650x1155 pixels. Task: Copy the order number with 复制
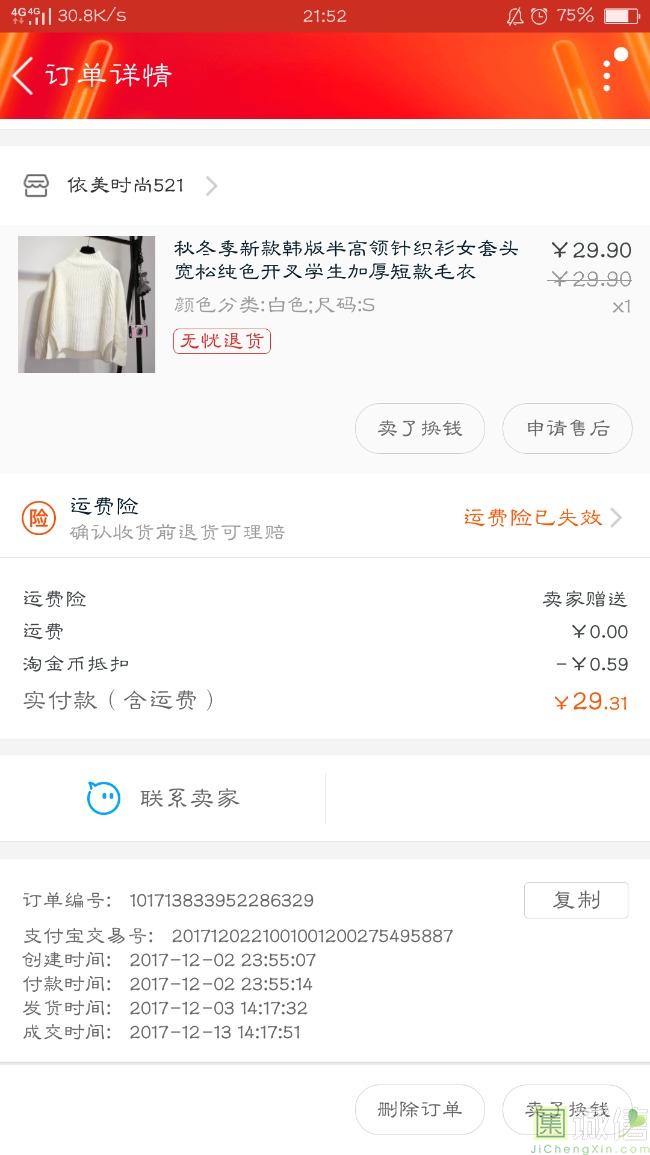576,900
